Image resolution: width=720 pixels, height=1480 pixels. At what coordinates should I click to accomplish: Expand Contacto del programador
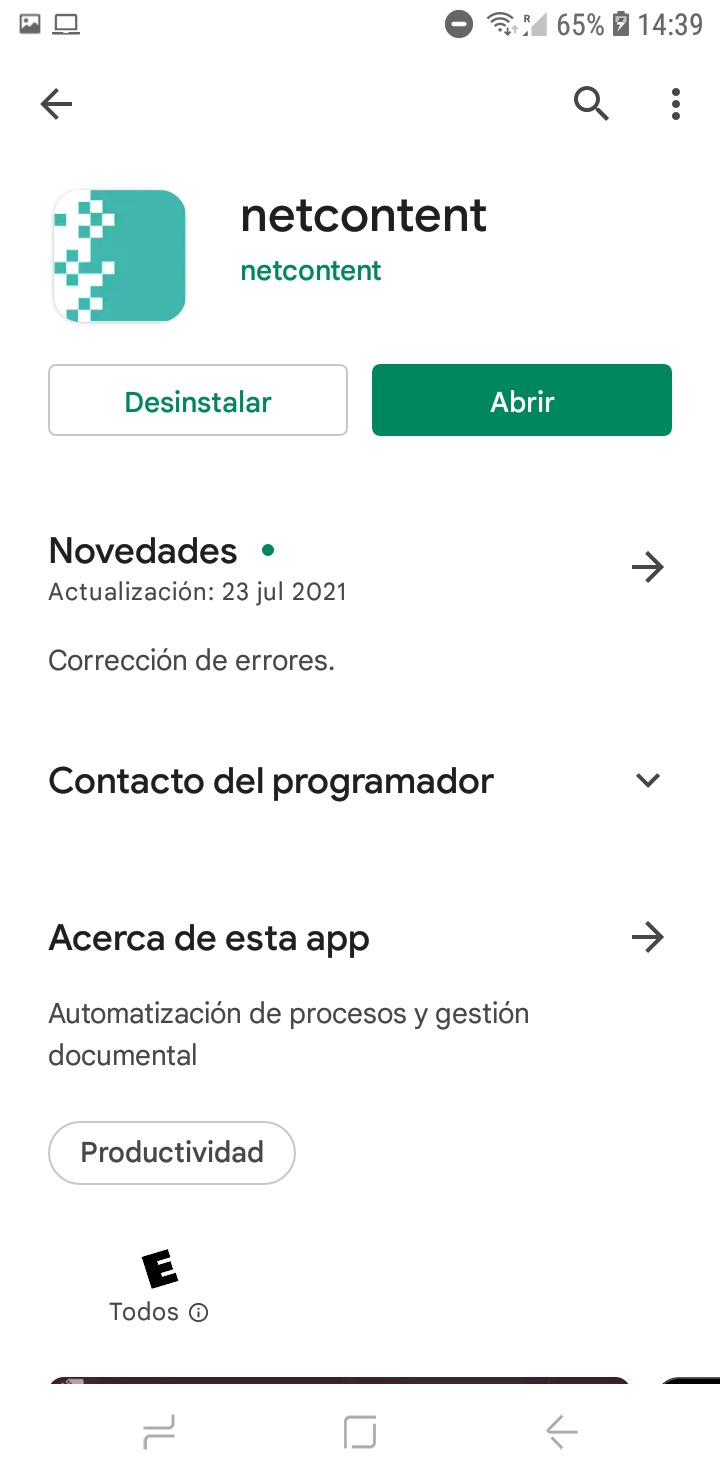(x=648, y=780)
